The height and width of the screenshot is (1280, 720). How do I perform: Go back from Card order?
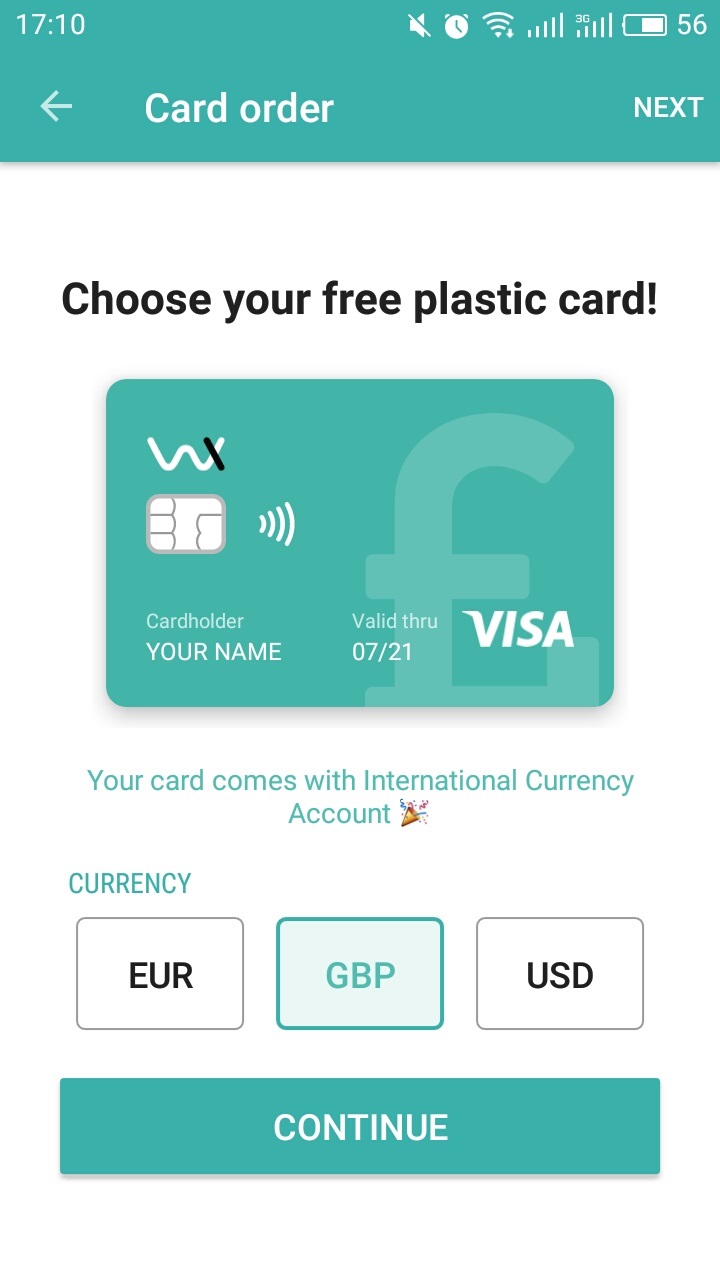(56, 107)
